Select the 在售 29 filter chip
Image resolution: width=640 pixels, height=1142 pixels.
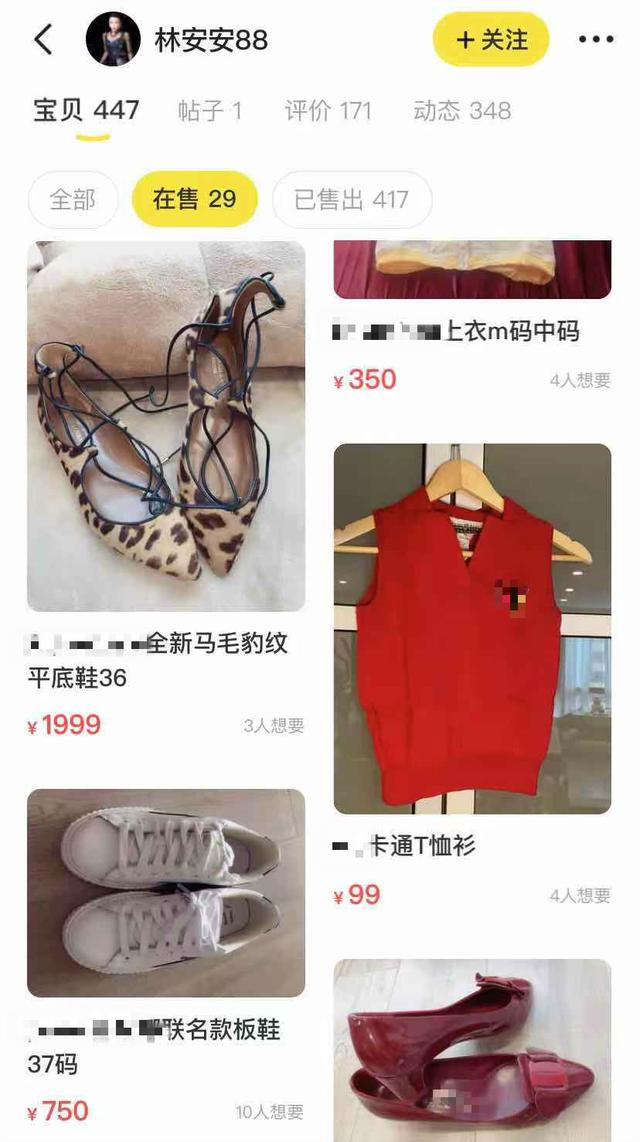[194, 199]
